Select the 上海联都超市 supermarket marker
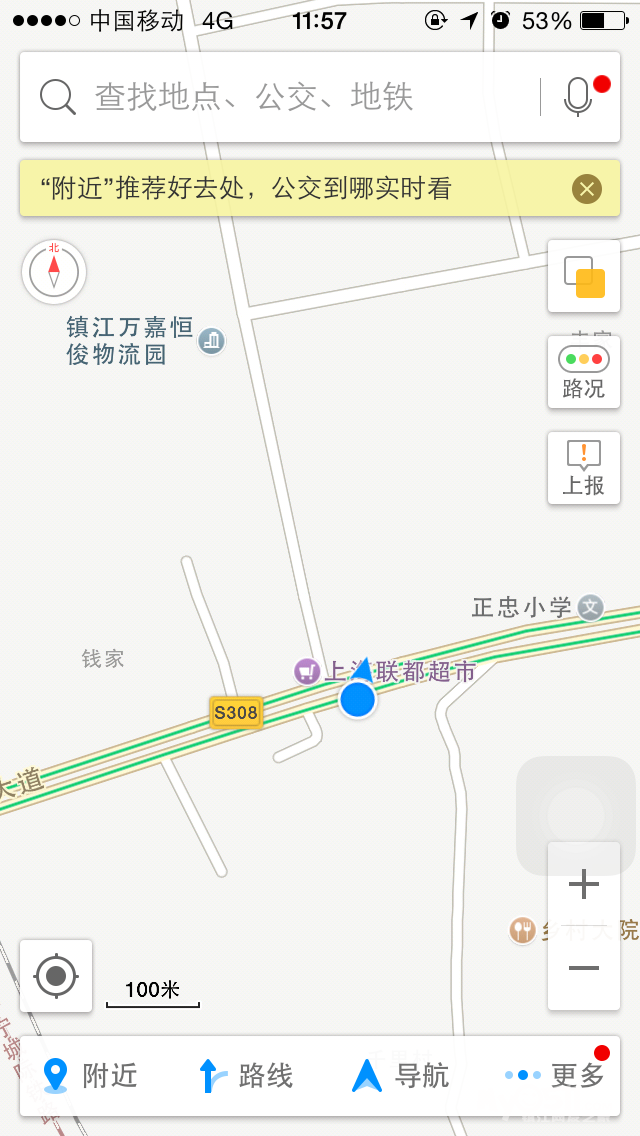Viewport: 640px width, 1136px height. point(307,672)
